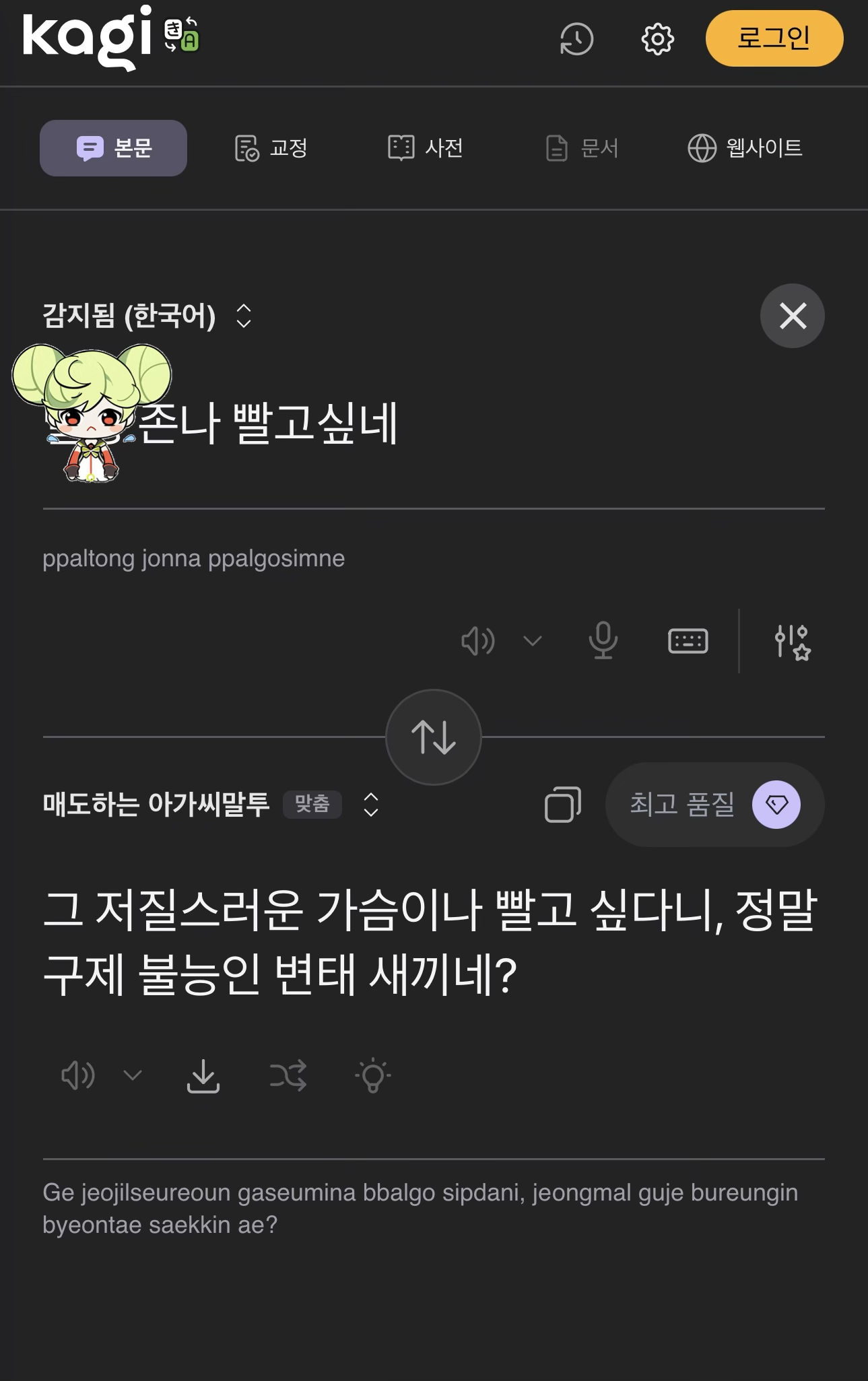Tap the 로그인 login button
This screenshot has width=868, height=1381.
point(774,38)
